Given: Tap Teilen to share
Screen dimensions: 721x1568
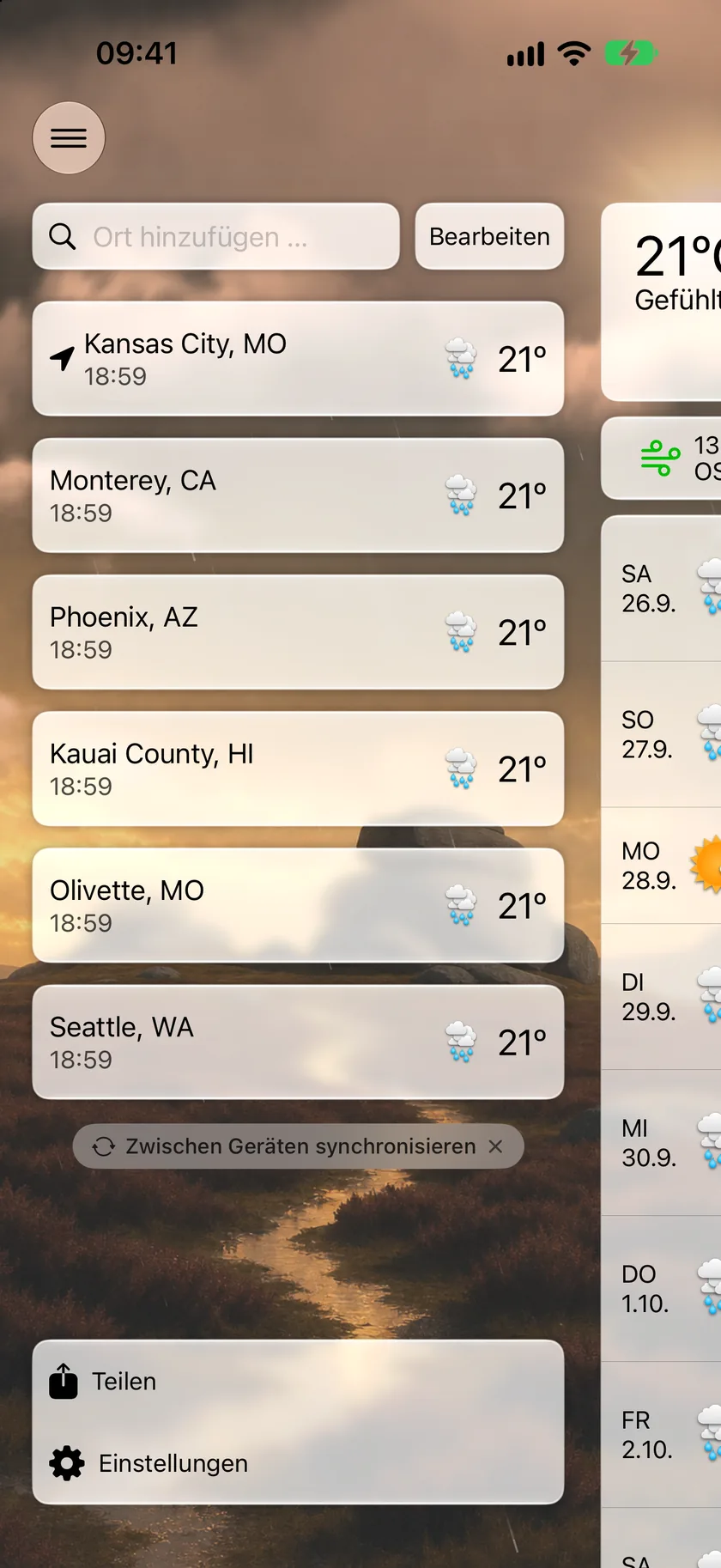Looking at the screenshot, I should click(103, 1381).
